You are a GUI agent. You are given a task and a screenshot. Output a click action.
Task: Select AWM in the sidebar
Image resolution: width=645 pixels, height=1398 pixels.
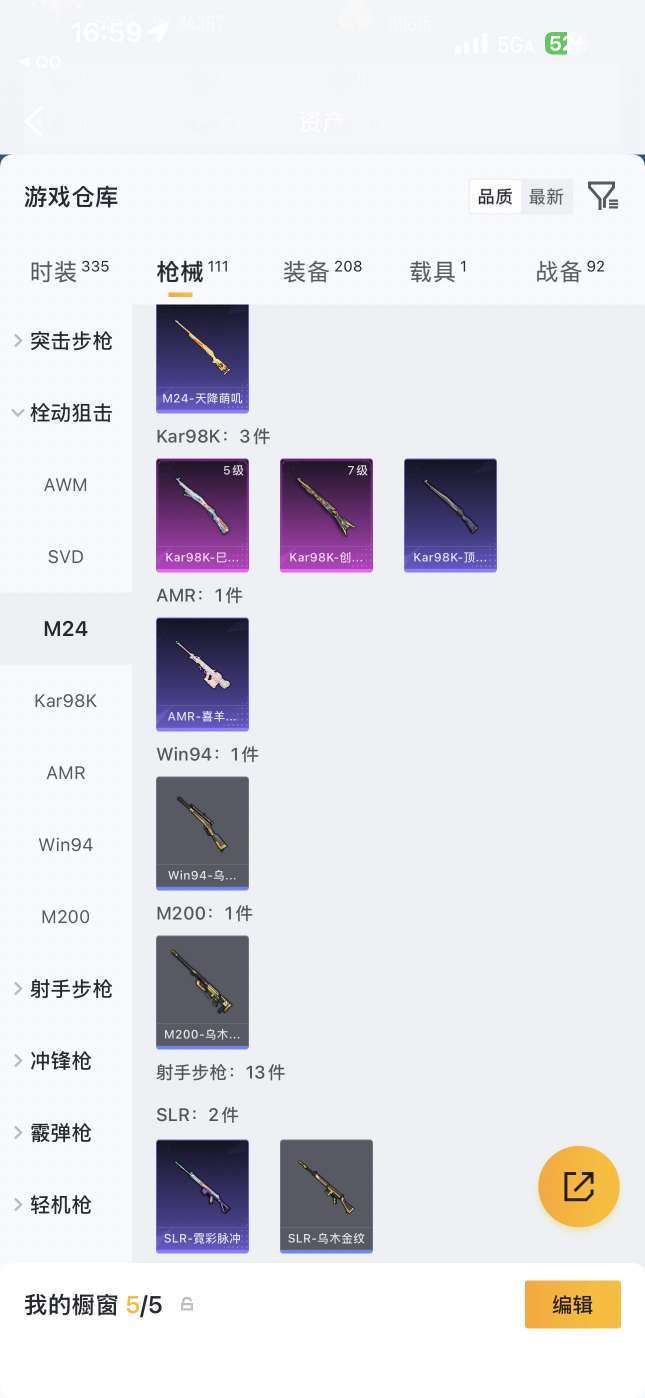[66, 485]
